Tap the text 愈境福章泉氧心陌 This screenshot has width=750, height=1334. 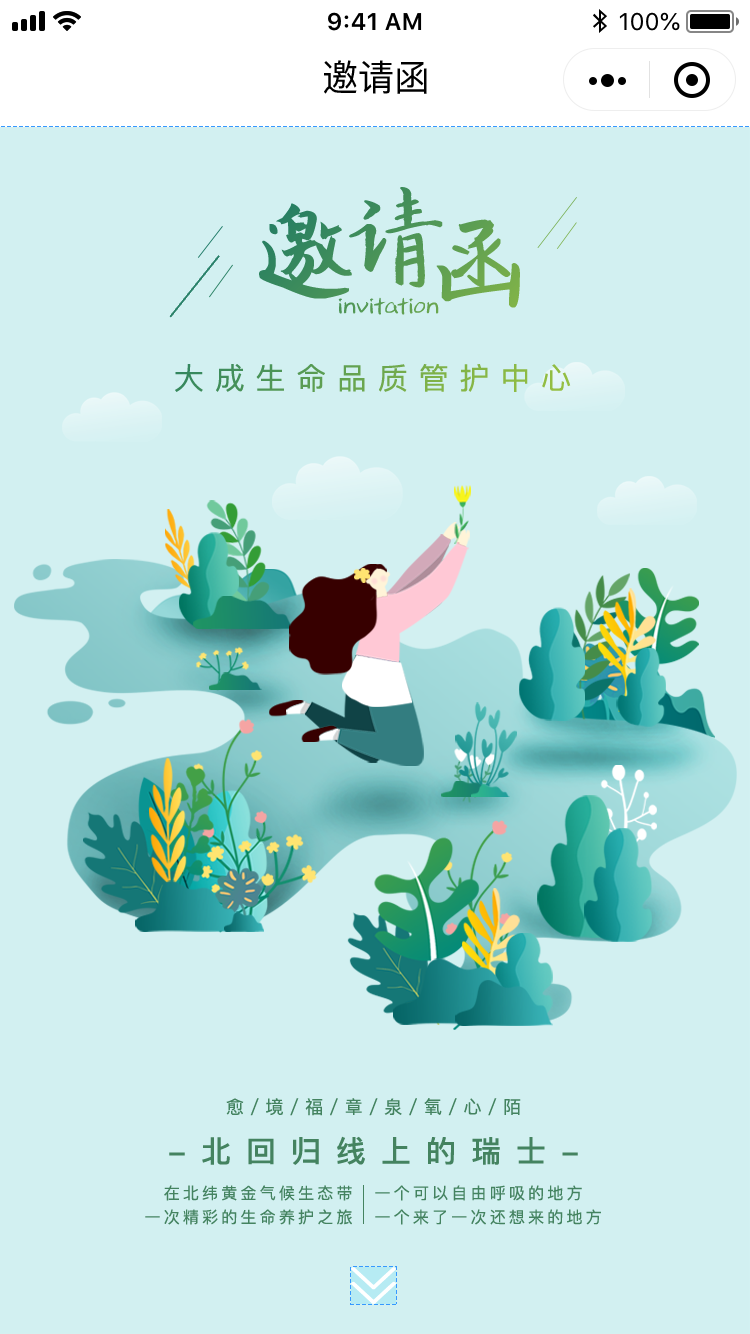point(373,1107)
